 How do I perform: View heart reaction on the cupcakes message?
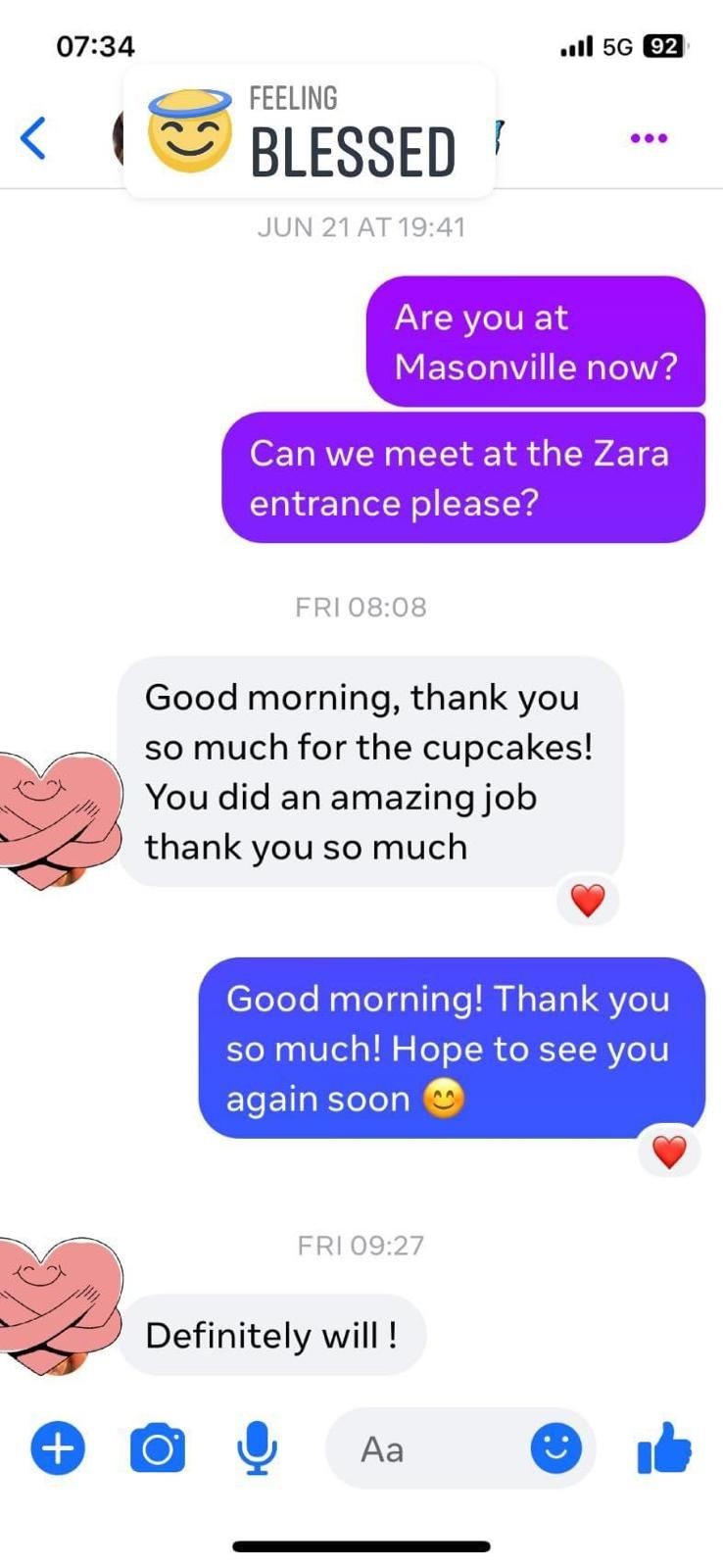[588, 900]
